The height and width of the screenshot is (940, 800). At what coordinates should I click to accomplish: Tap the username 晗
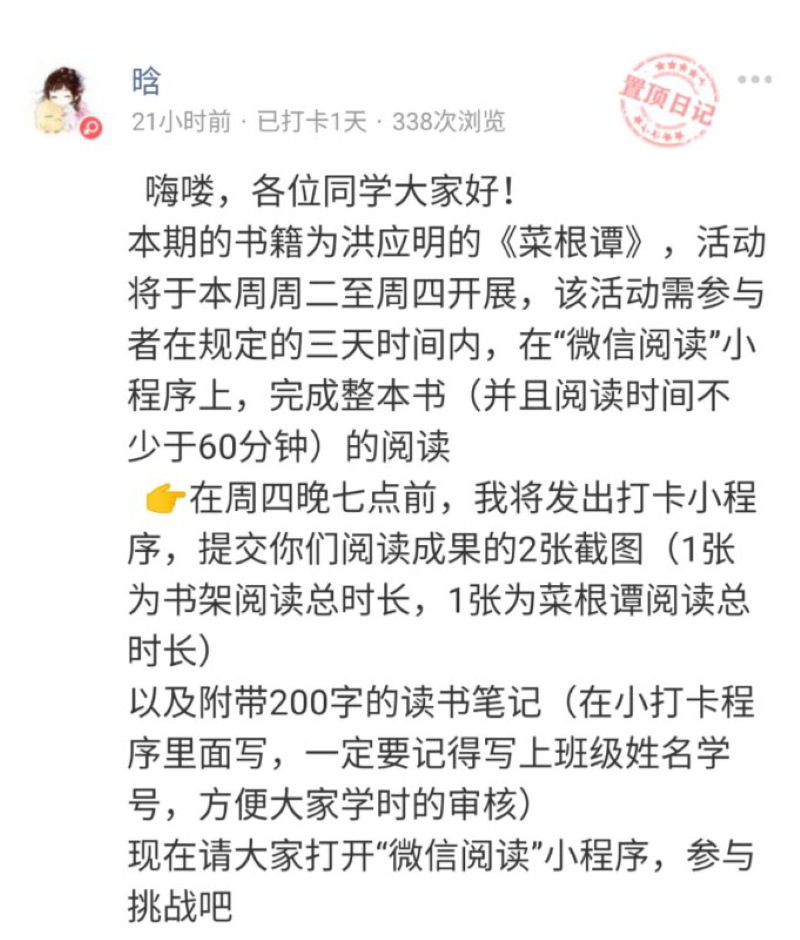pos(146,80)
